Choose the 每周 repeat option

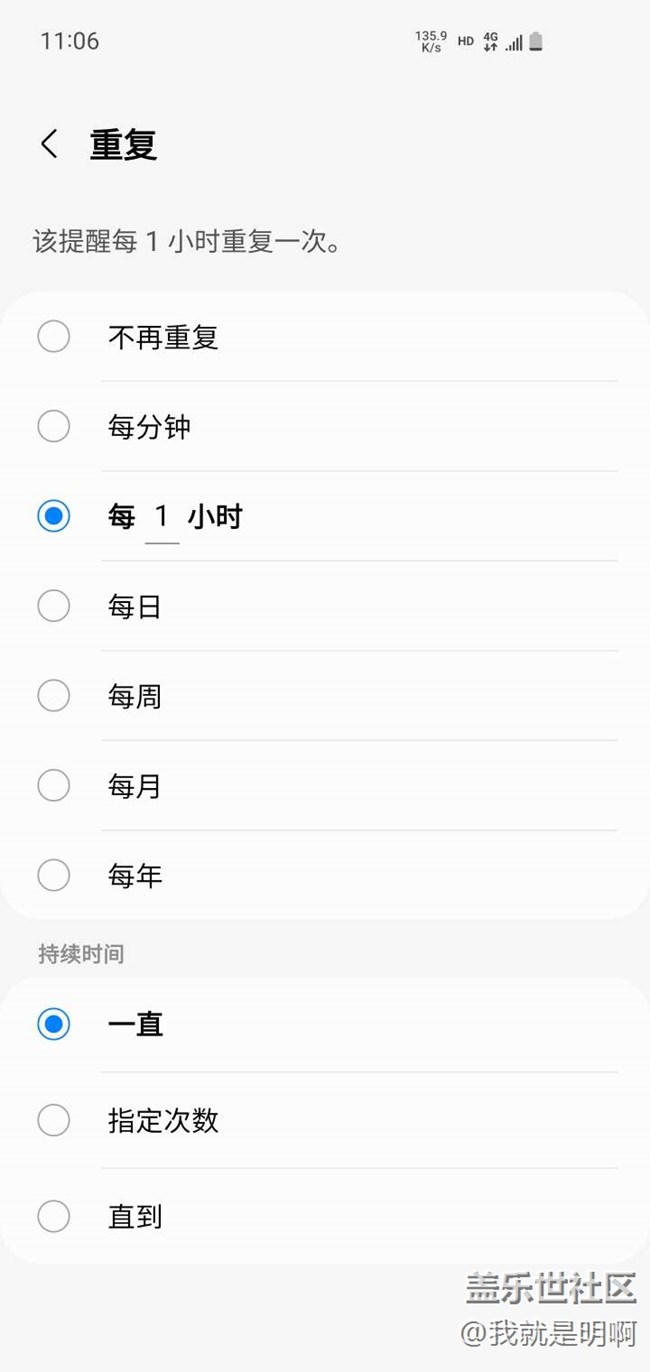tap(54, 696)
